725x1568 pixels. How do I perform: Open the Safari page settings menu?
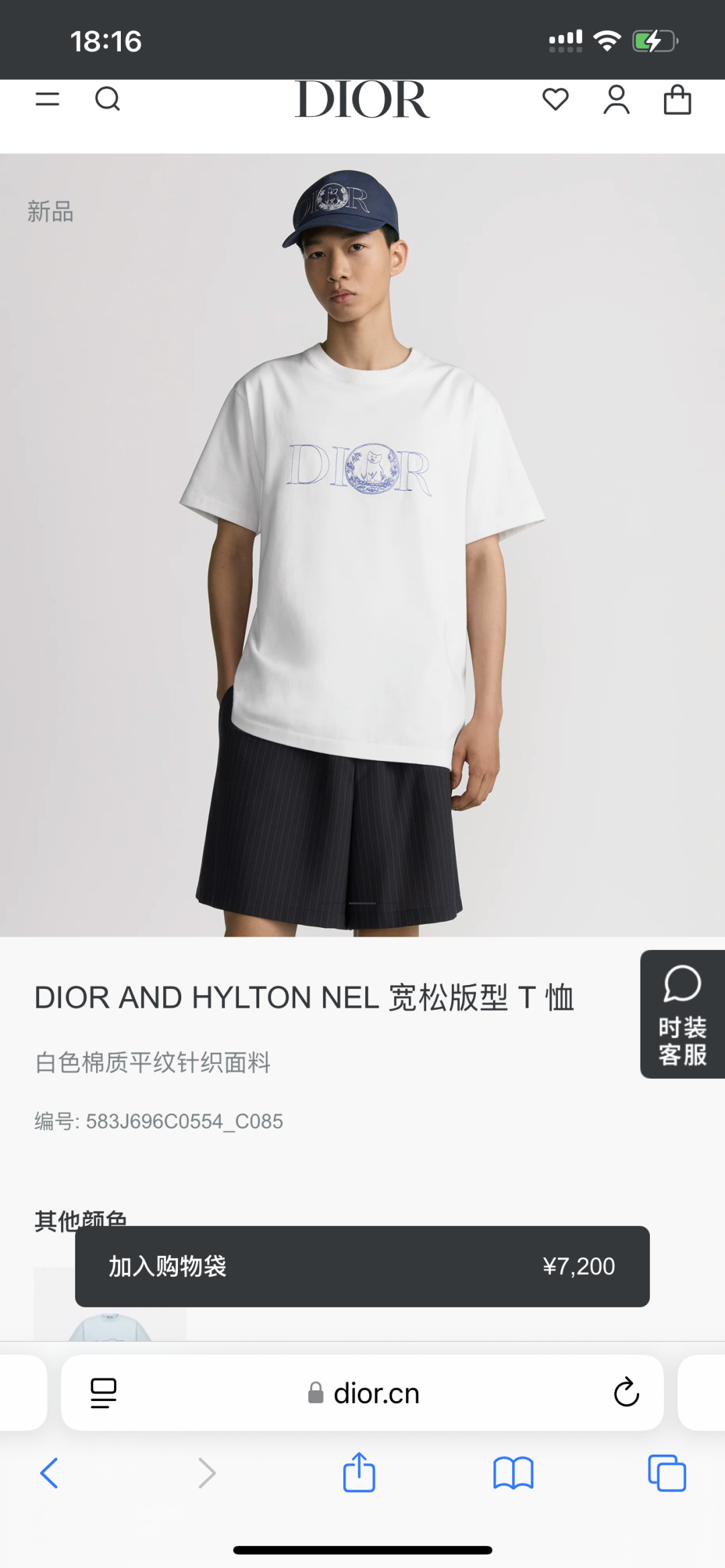(103, 1393)
